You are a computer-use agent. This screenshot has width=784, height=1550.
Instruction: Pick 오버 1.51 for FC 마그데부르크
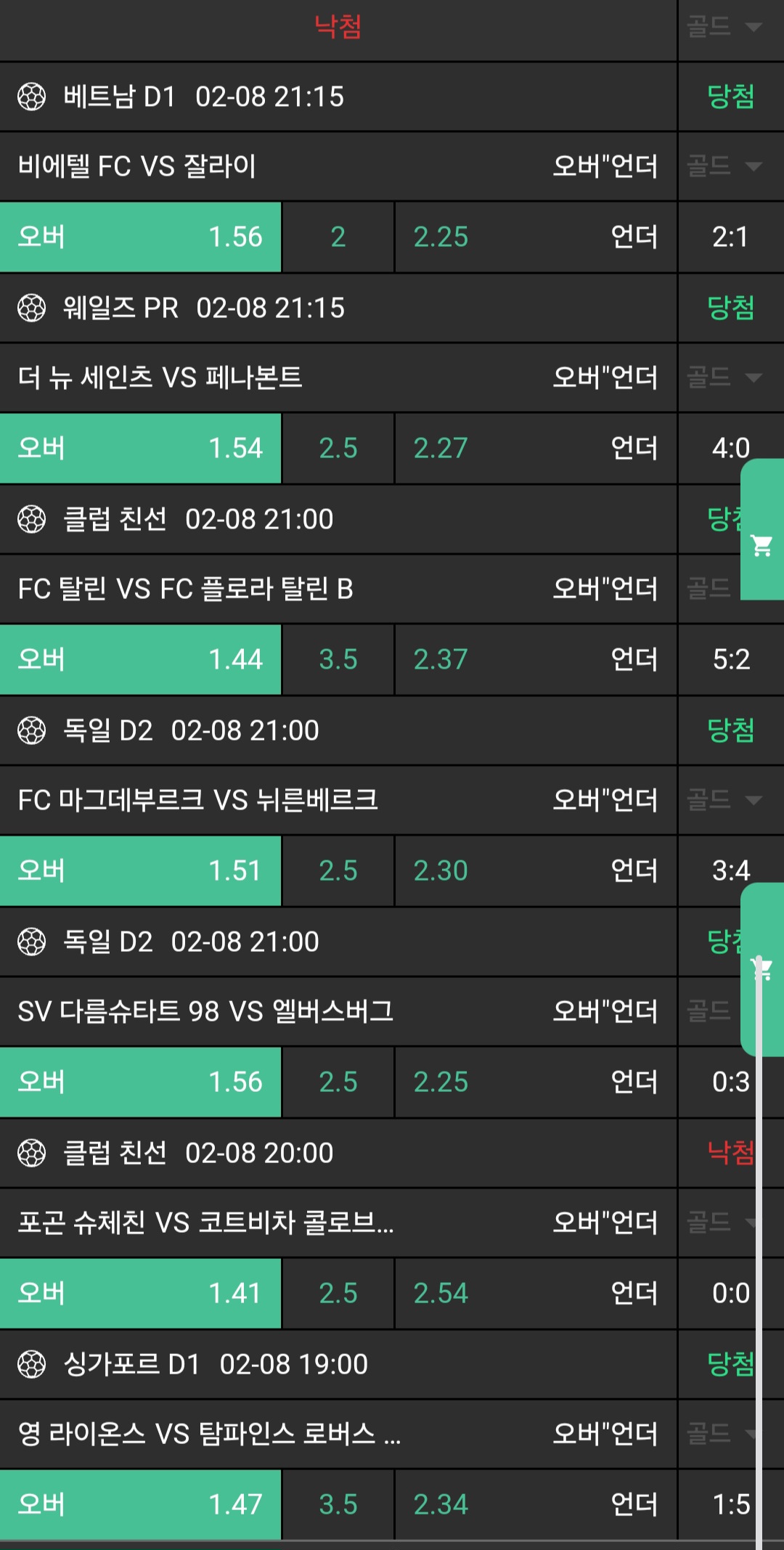click(x=140, y=870)
